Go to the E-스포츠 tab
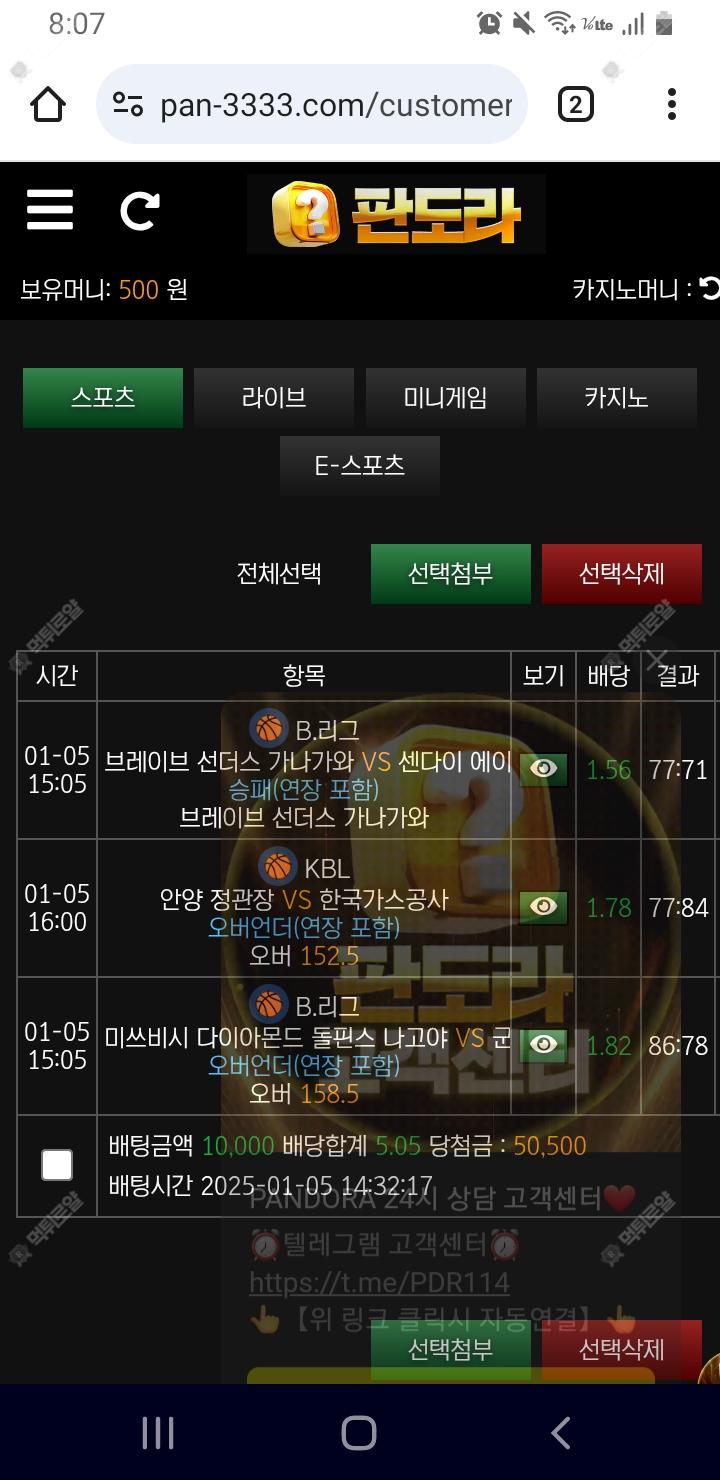Viewport: 720px width, 1480px height. [360, 465]
